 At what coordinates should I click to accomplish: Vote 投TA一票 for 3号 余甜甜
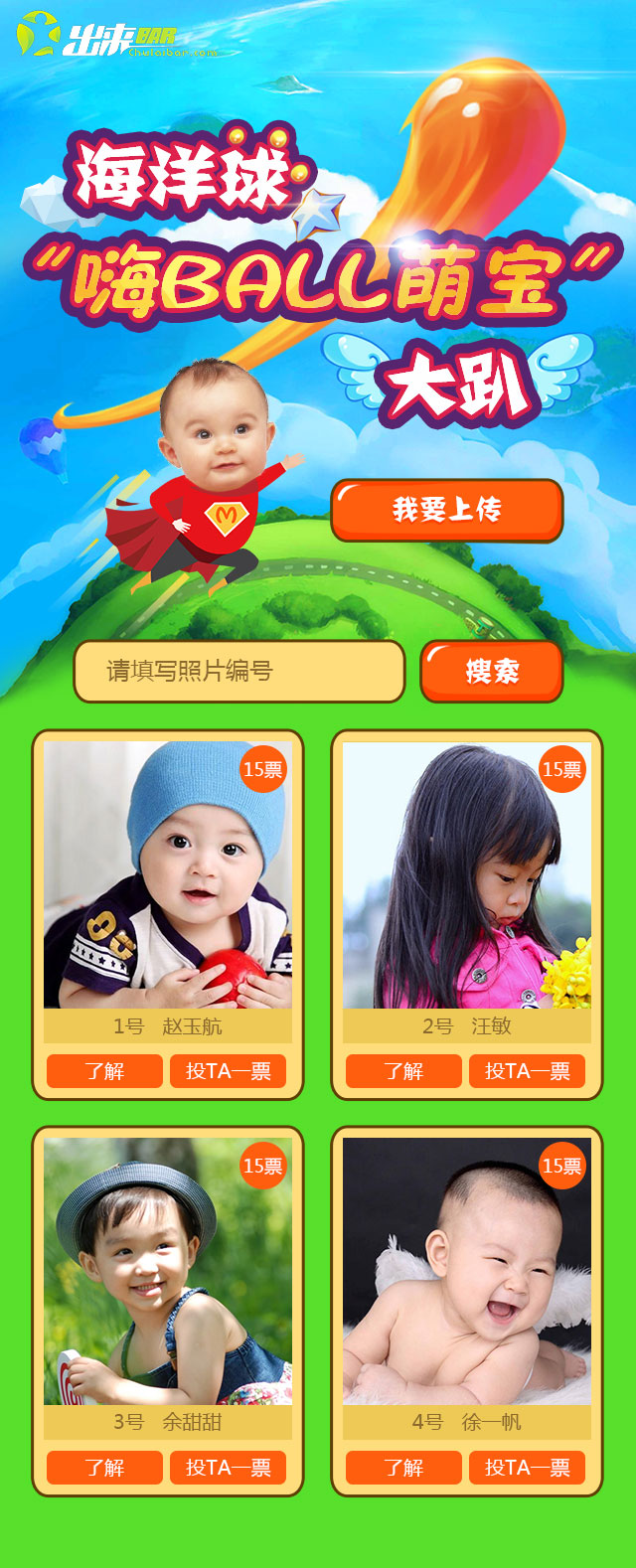coord(228,1468)
